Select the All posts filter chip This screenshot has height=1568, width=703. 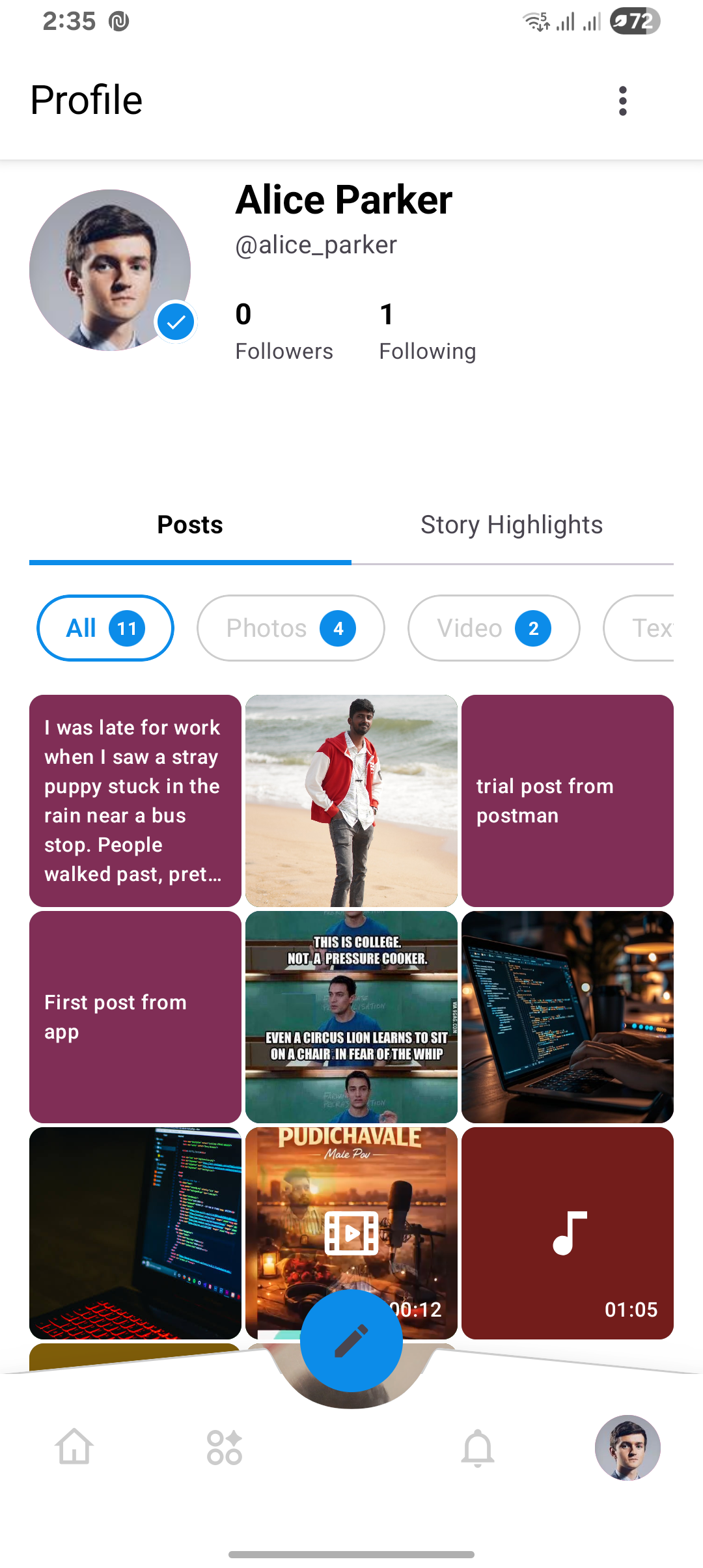coord(104,628)
